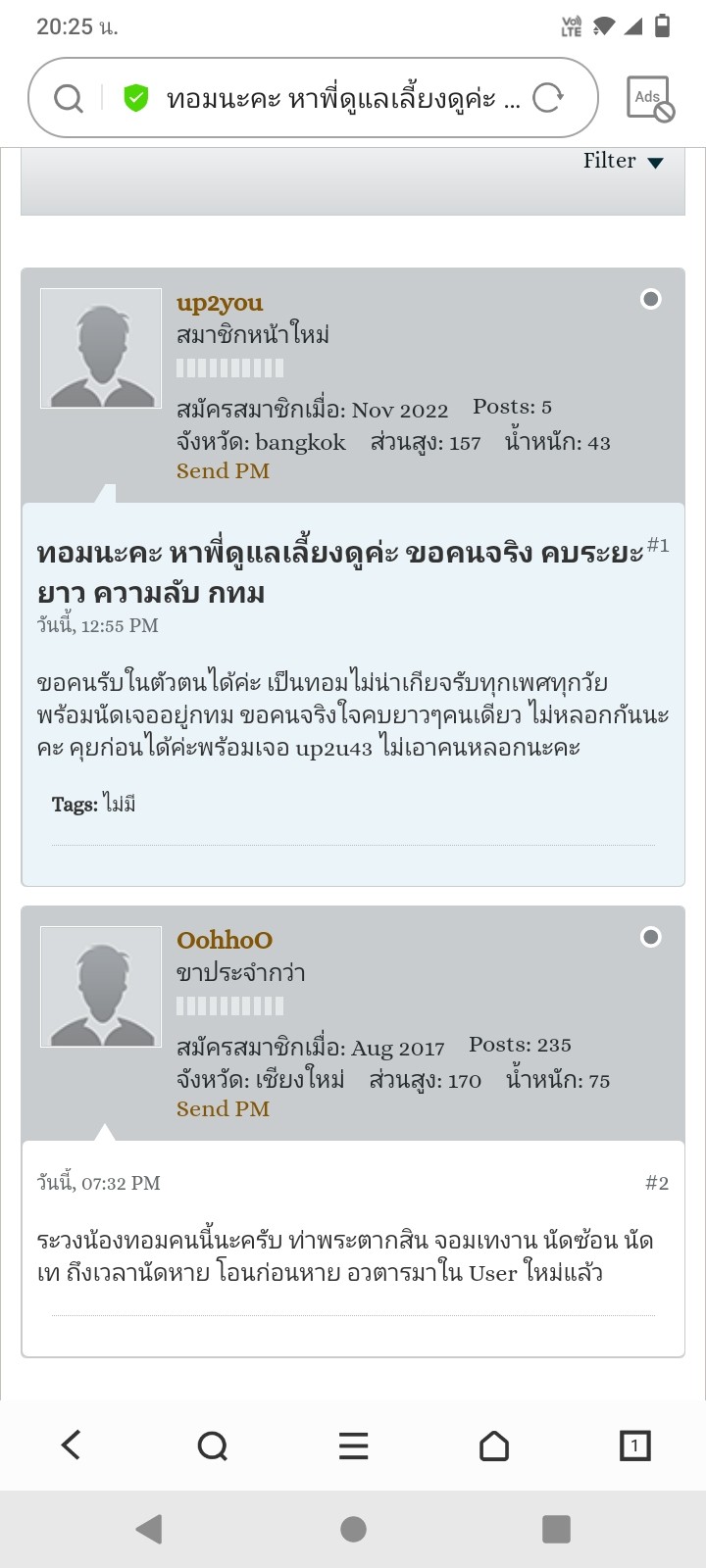Tap the search magnifier in the address bar
This screenshot has width=706, height=1568.
pyautogui.click(x=68, y=98)
